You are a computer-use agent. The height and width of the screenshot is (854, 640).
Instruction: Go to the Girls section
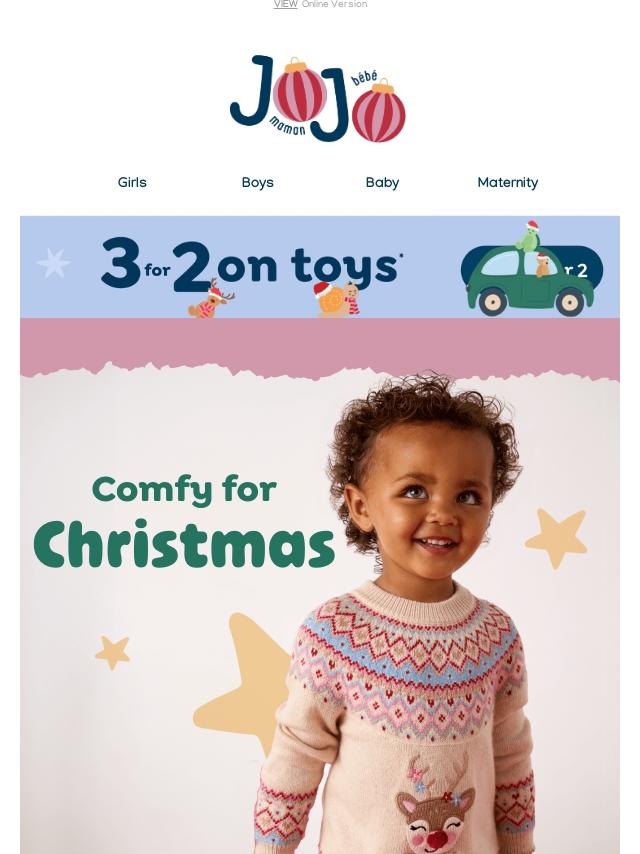click(x=132, y=183)
